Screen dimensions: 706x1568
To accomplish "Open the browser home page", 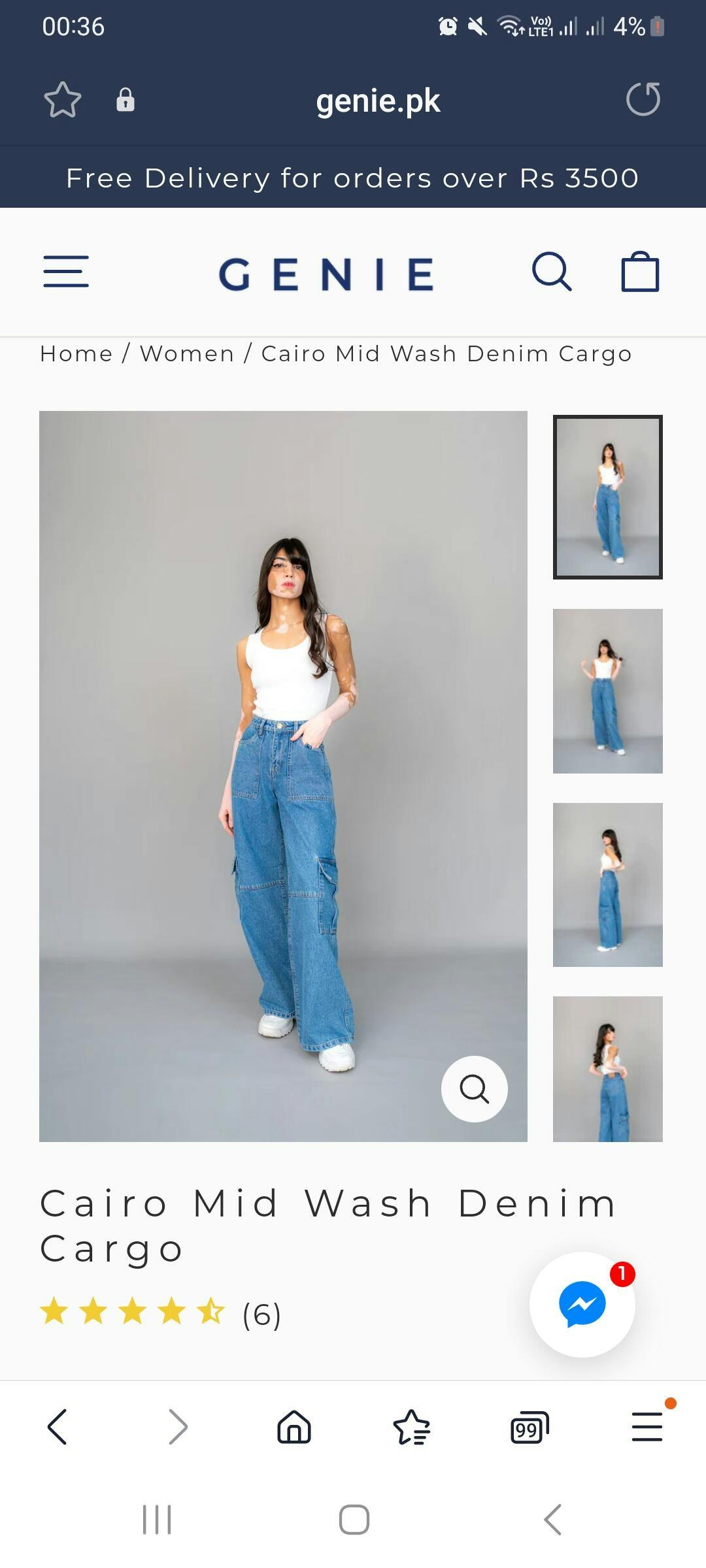I will [294, 1427].
